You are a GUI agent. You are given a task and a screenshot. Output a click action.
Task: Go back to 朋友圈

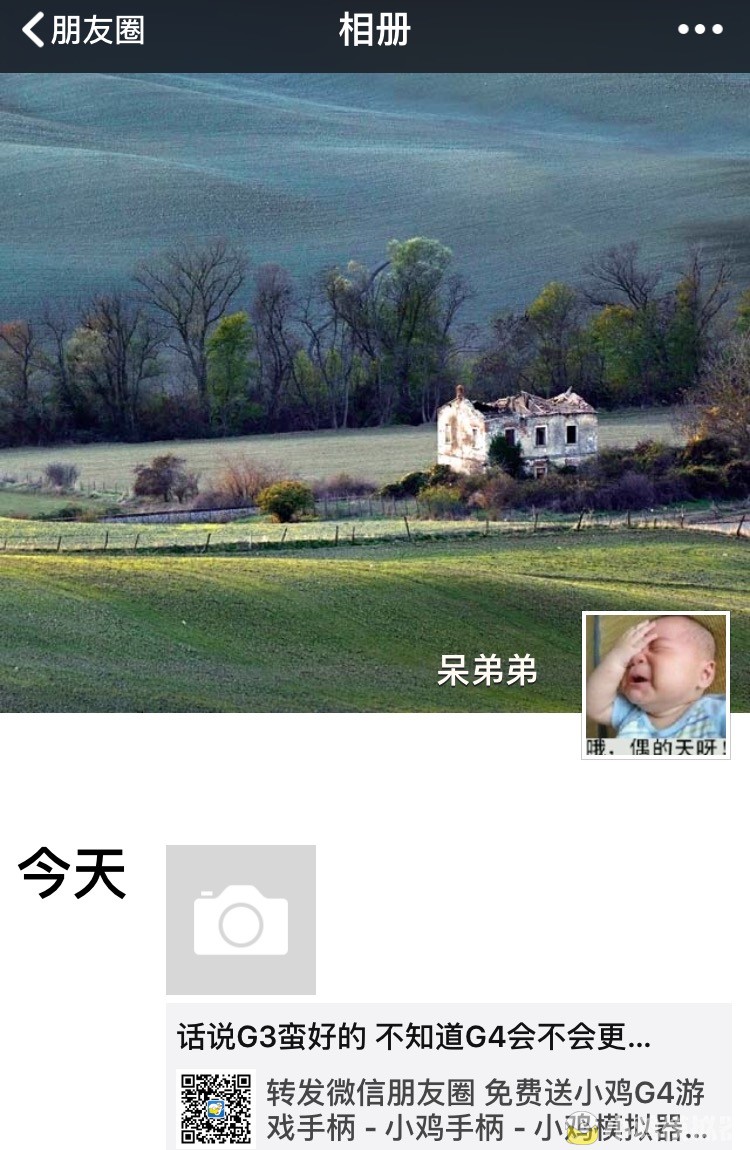pos(84,30)
